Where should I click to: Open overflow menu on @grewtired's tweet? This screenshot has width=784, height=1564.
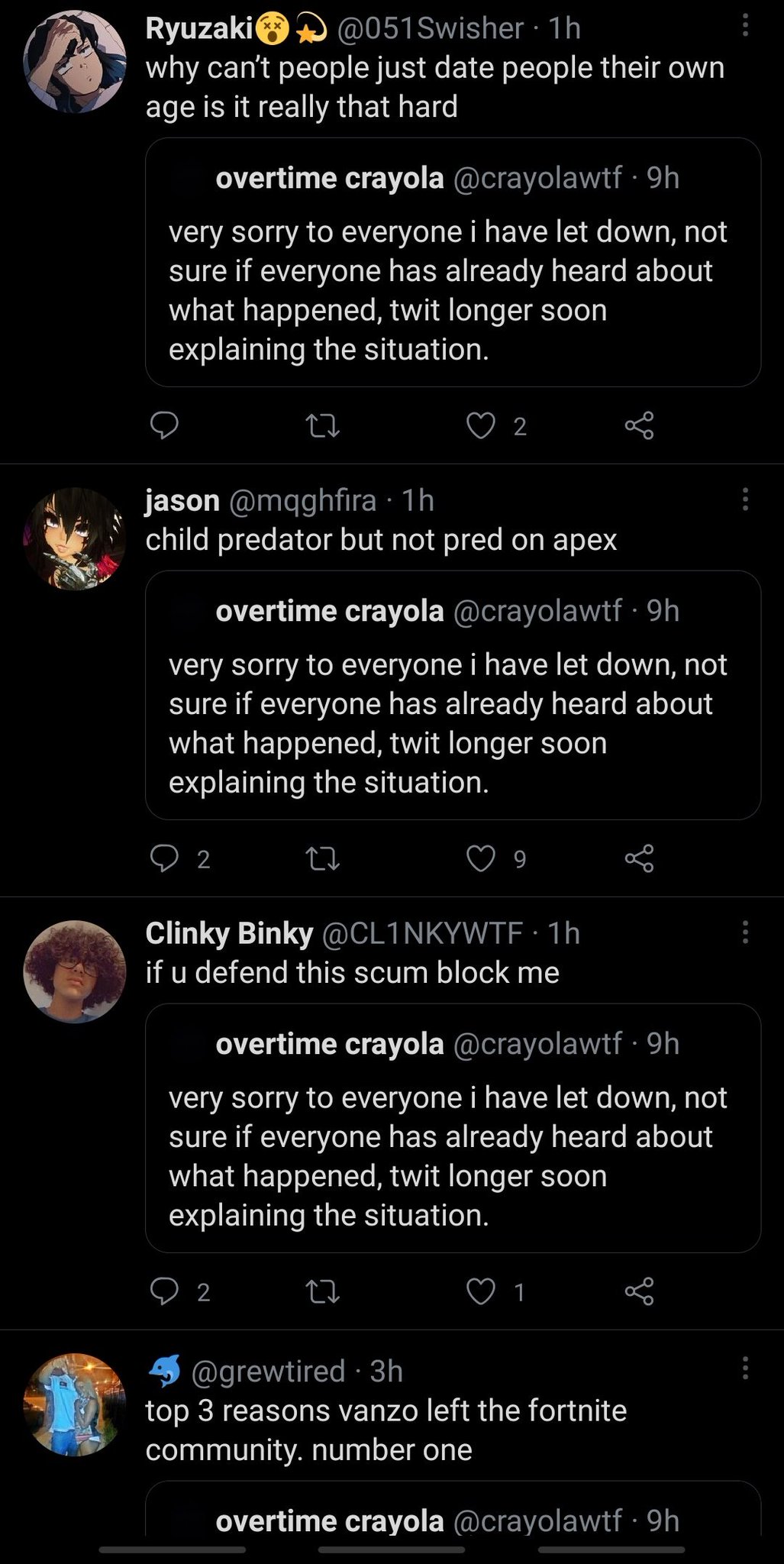pos(745,1368)
